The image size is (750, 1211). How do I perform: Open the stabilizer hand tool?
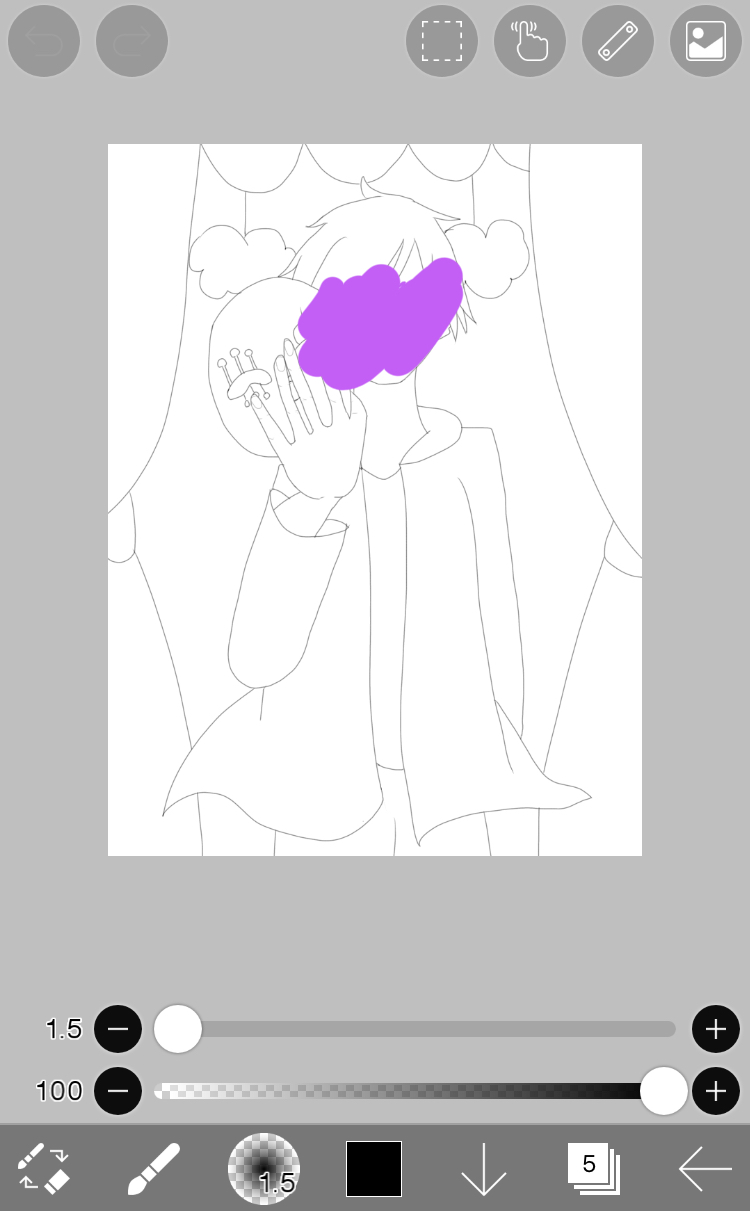530,42
